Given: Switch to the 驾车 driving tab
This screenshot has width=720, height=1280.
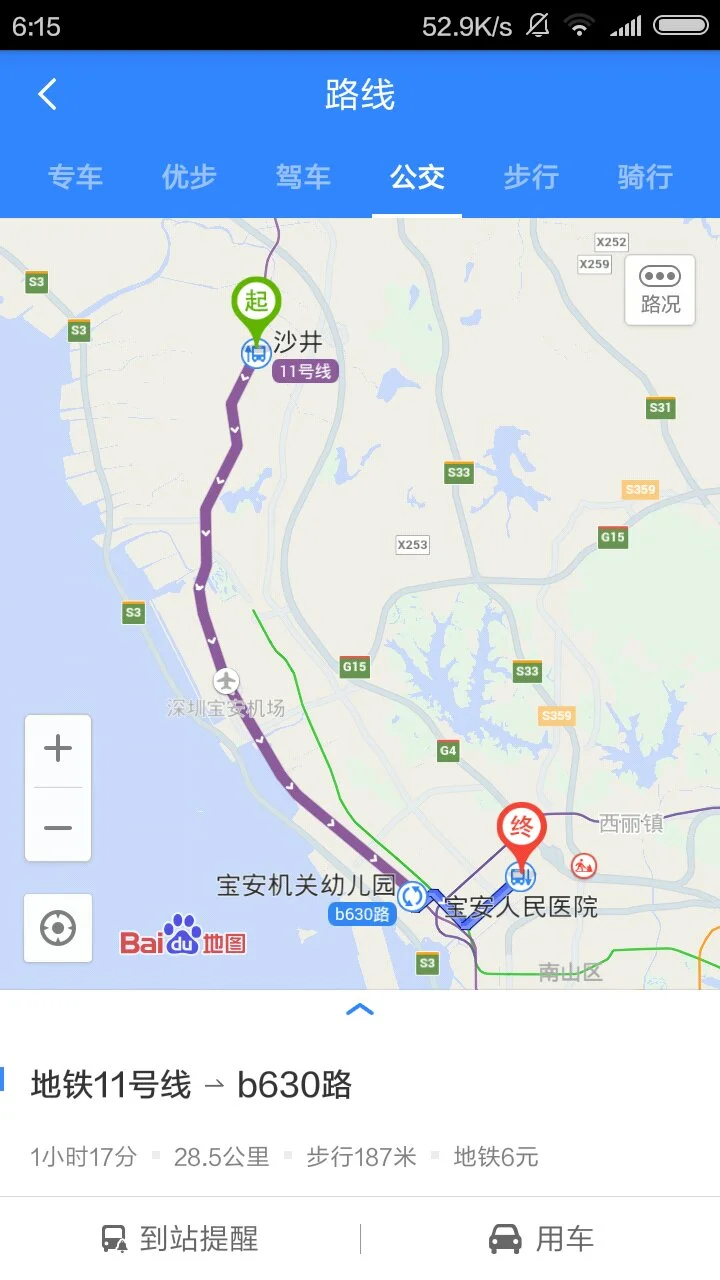Looking at the screenshot, I should (x=302, y=177).
